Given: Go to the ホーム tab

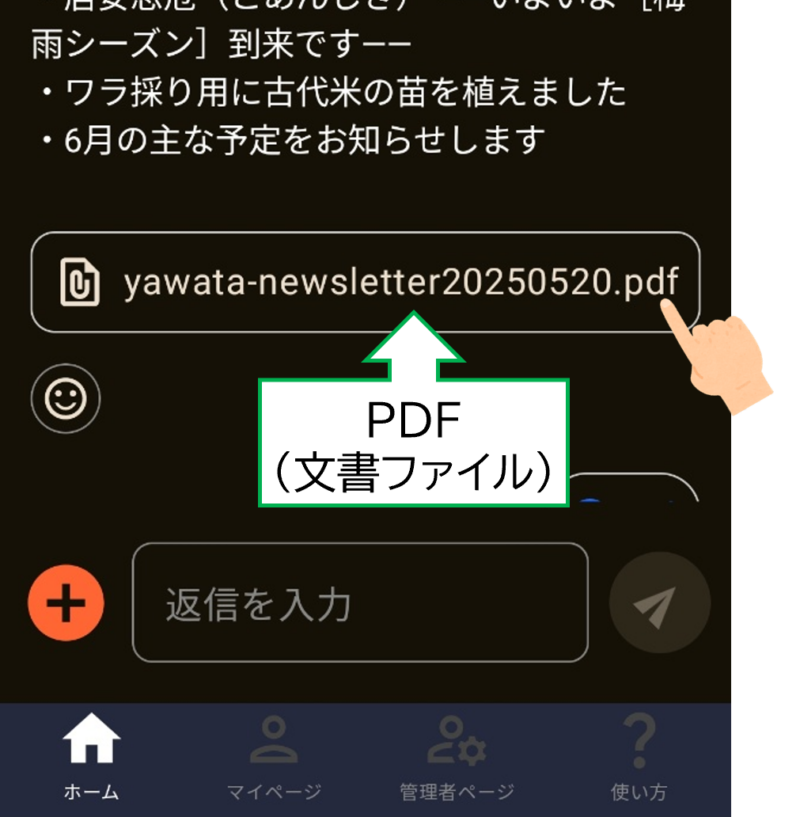Looking at the screenshot, I should (x=91, y=760).
